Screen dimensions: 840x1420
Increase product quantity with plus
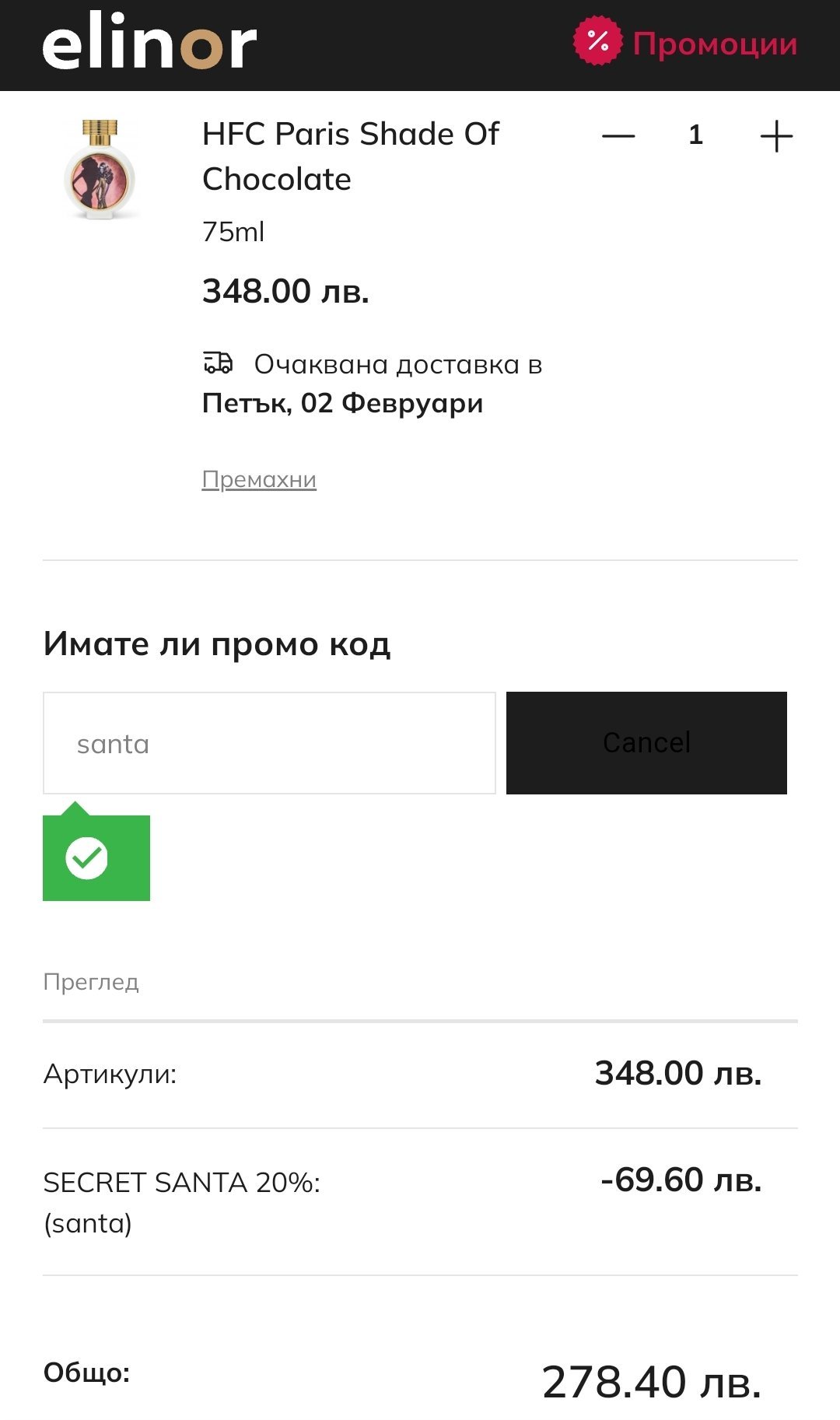776,136
